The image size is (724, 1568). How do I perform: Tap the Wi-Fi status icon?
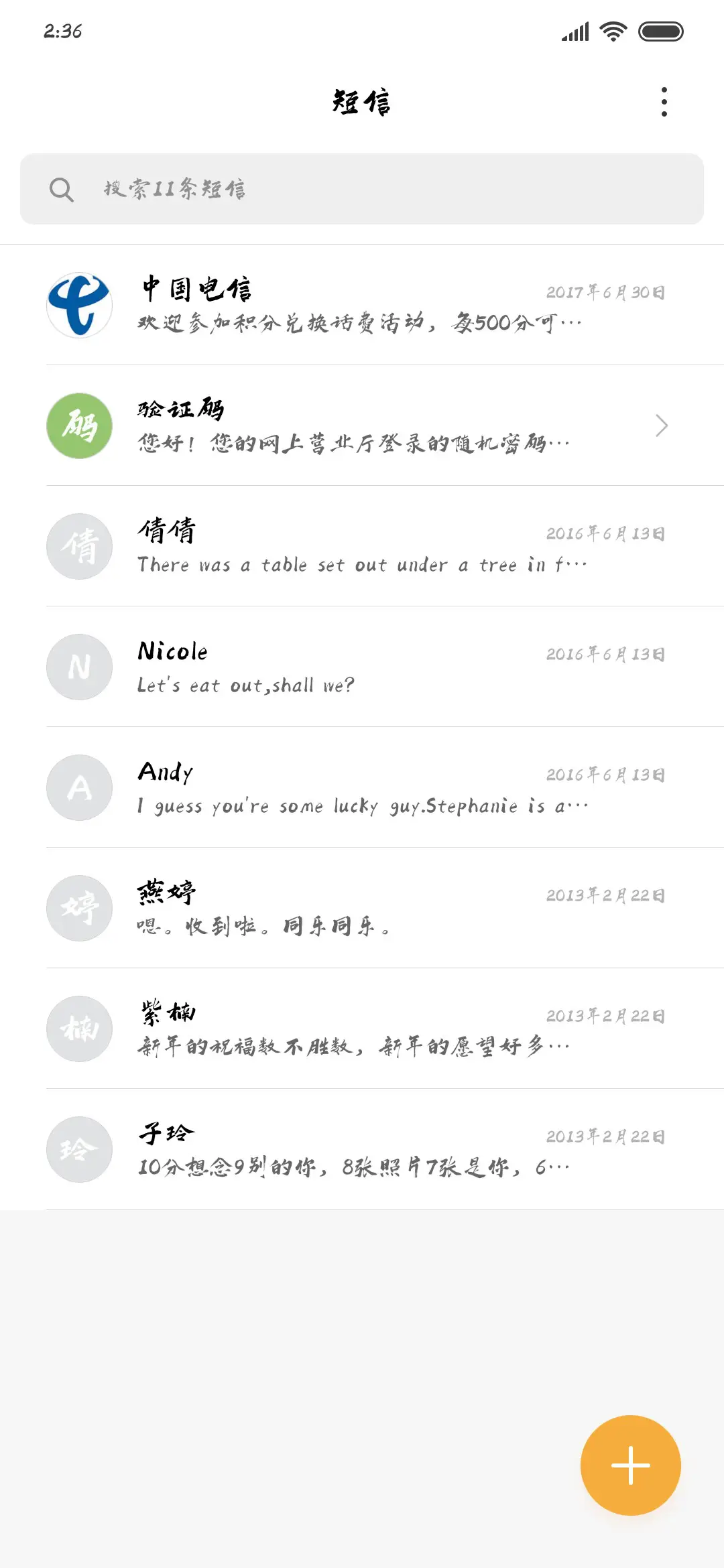coord(612,31)
